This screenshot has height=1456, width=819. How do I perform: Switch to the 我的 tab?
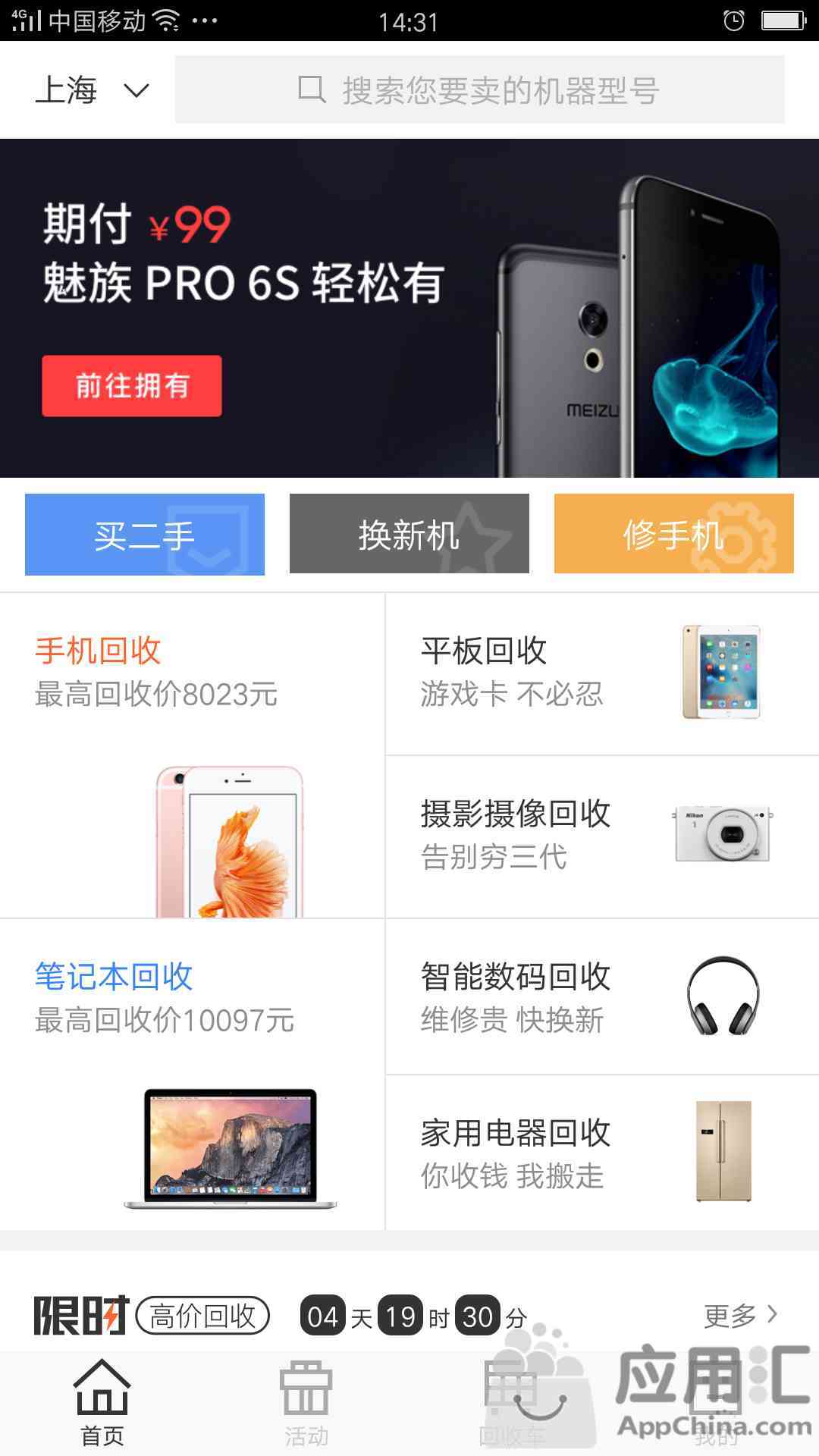[717, 1403]
